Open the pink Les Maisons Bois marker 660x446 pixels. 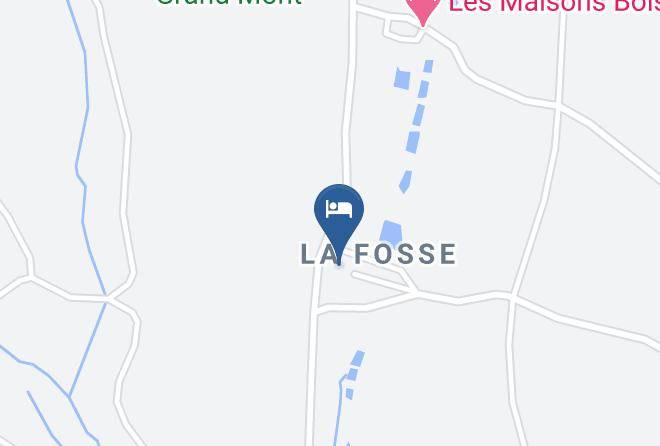click(425, 8)
